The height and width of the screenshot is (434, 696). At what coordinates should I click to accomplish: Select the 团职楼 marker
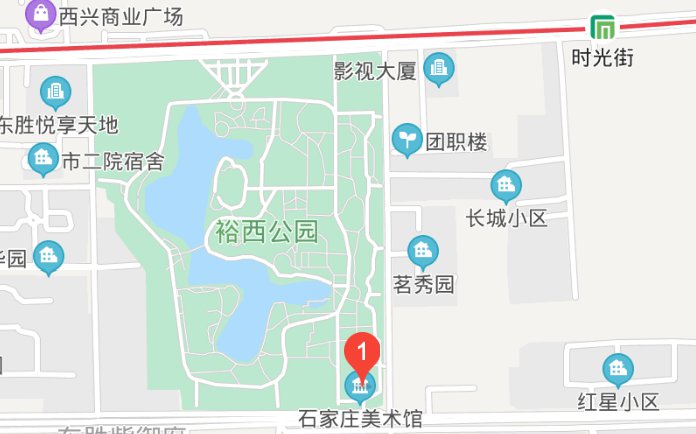(406, 141)
